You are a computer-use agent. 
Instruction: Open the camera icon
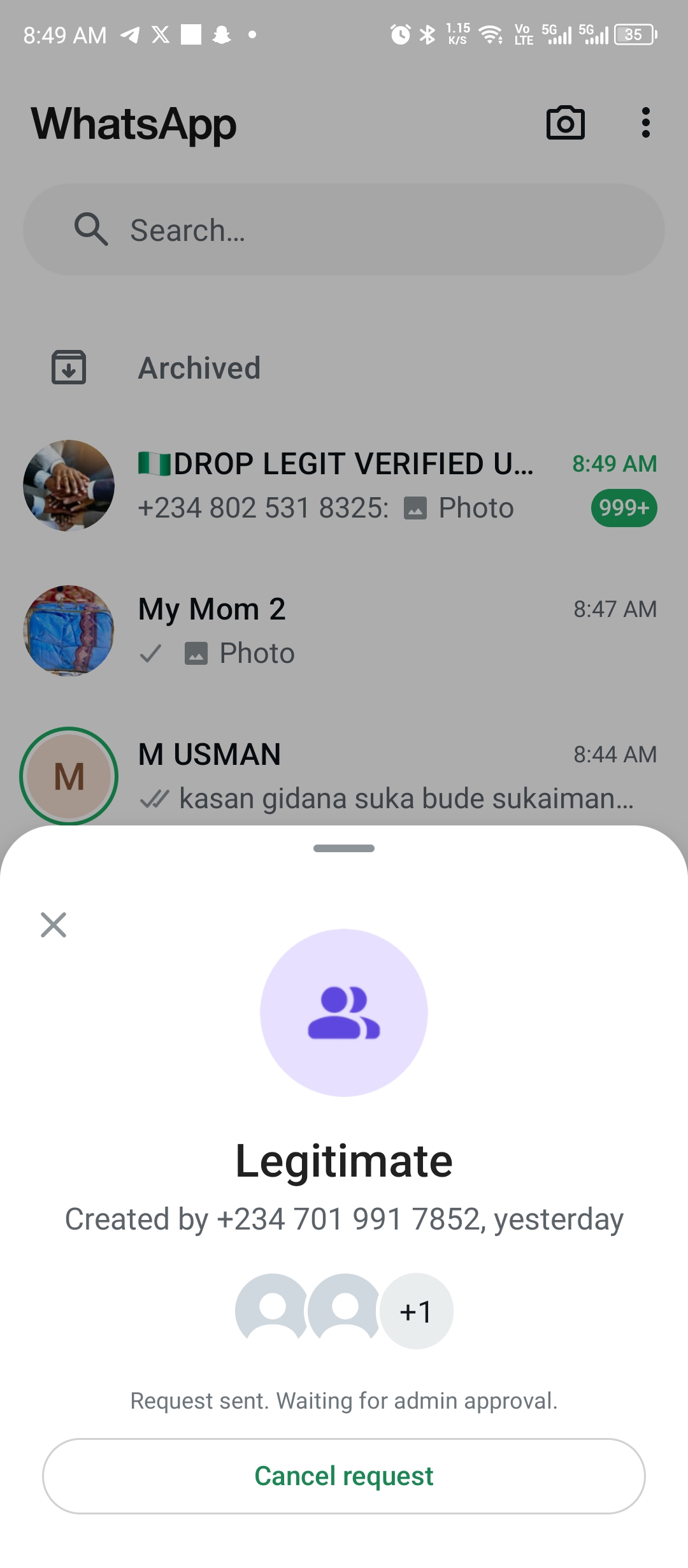pos(565,122)
